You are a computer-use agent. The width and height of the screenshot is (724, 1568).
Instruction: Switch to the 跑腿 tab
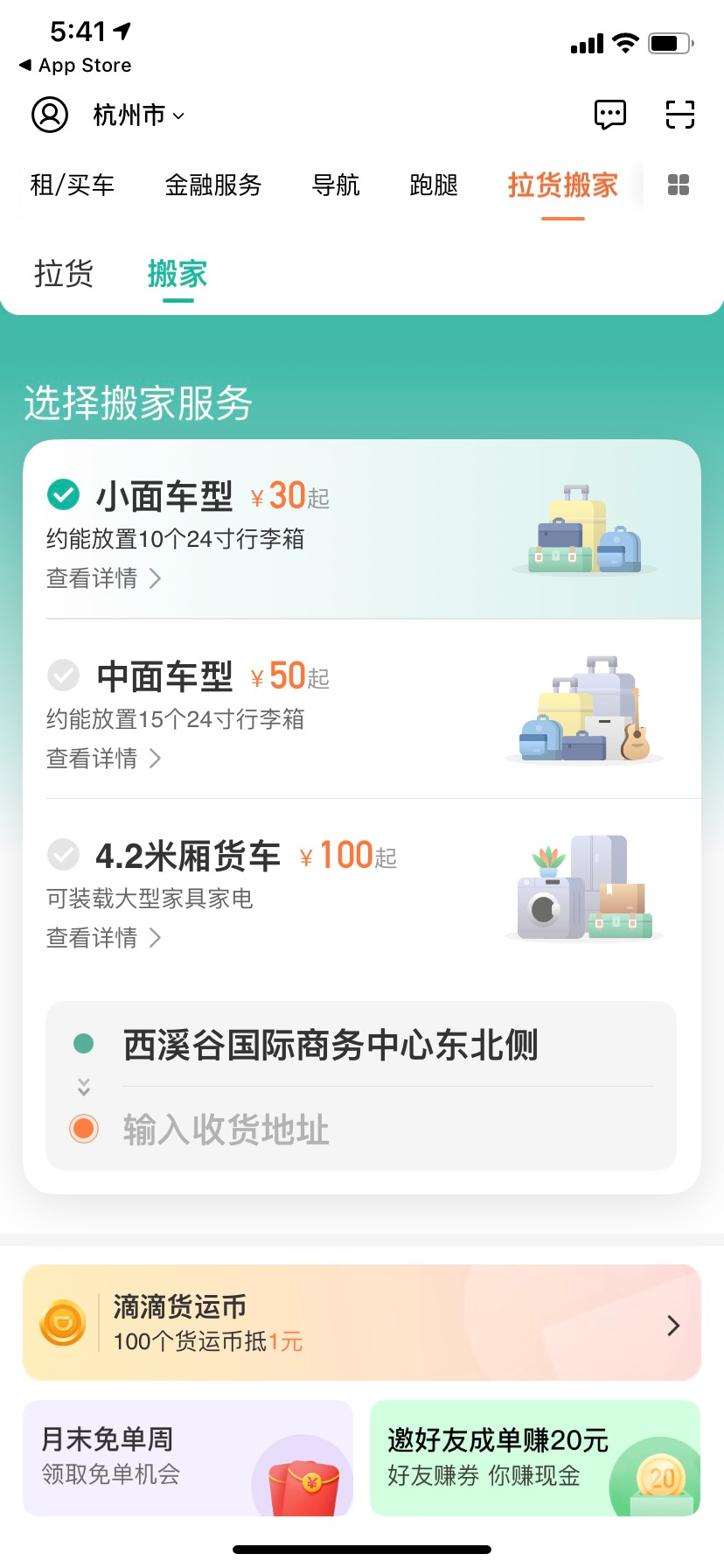434,185
